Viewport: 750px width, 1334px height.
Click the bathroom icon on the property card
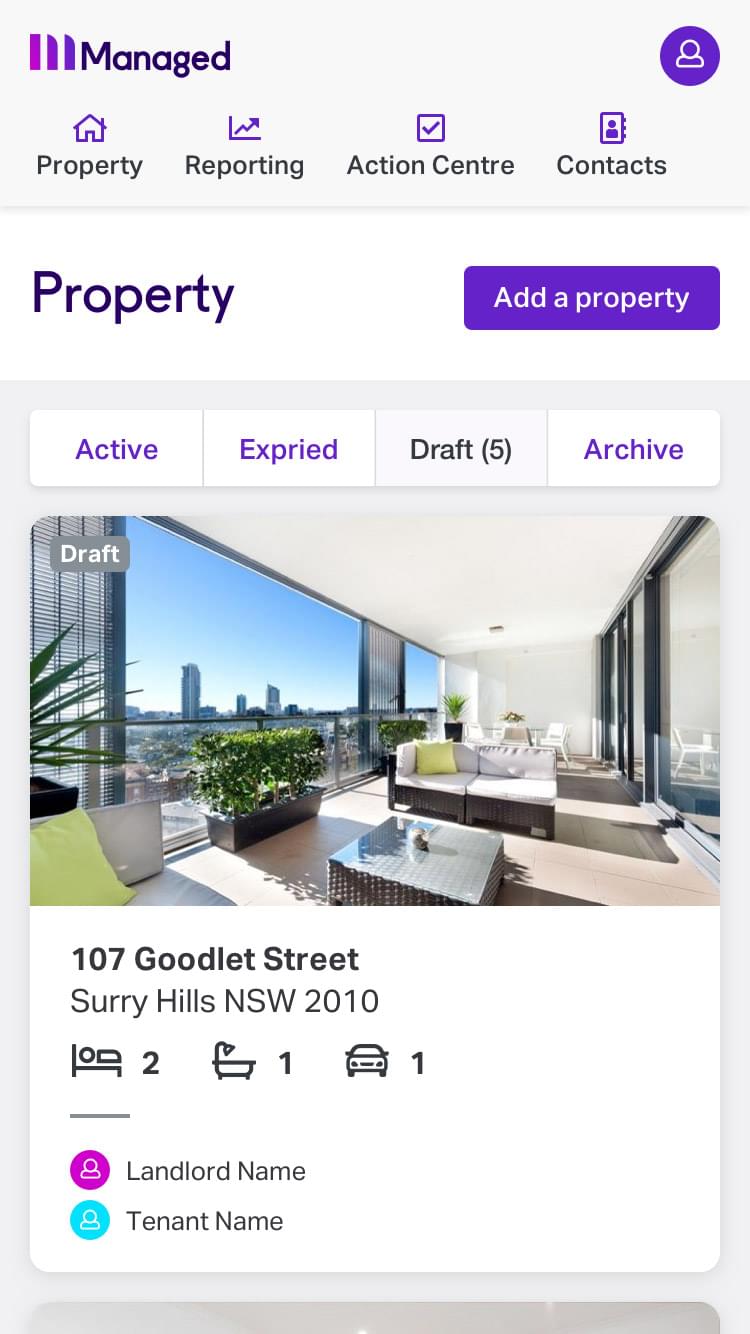233,1062
